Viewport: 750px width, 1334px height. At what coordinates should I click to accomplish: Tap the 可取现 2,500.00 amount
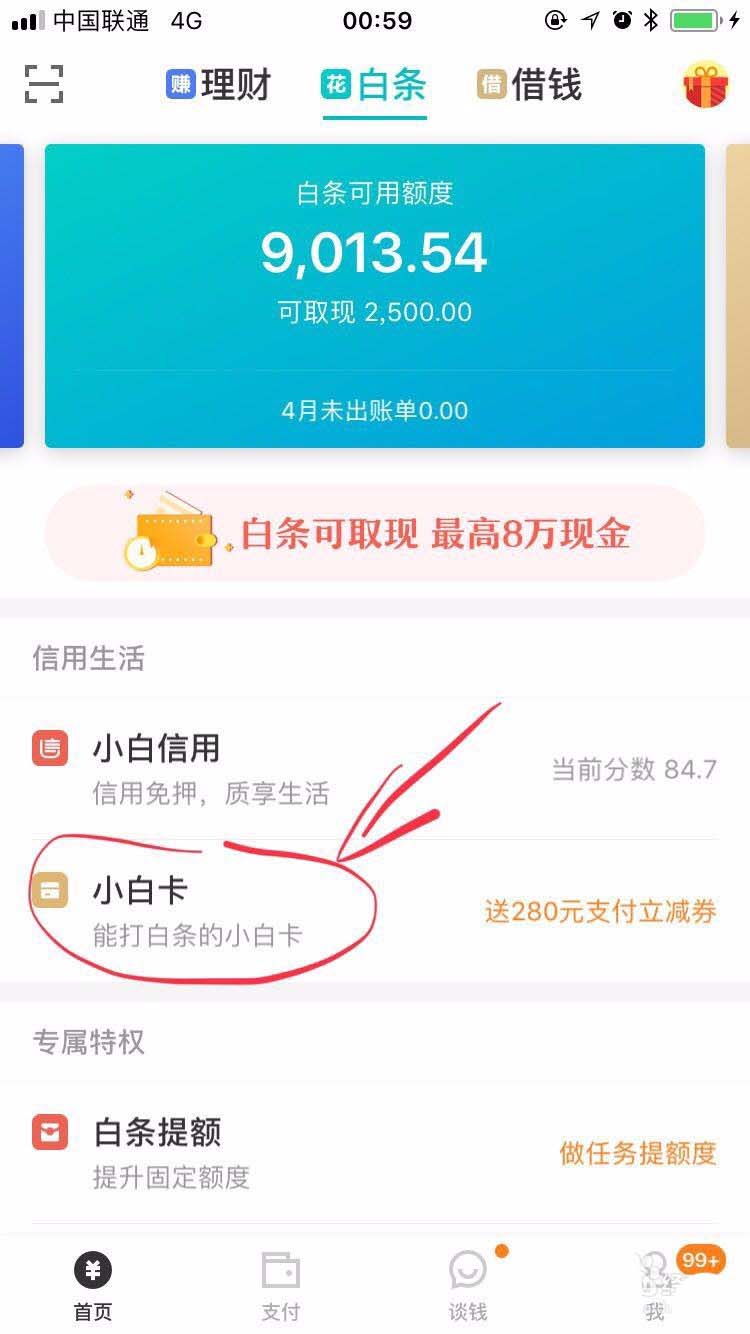click(375, 312)
